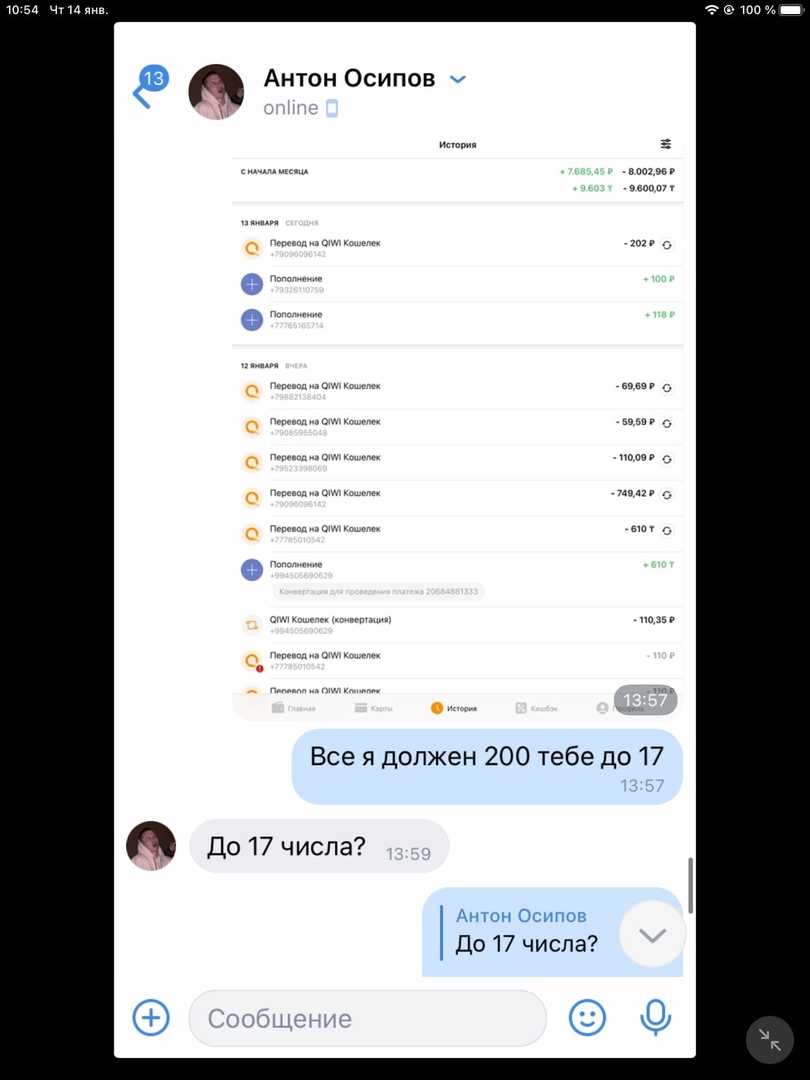
Task: Tap the avatar beside "До 17 числа?"
Action: click(151, 846)
